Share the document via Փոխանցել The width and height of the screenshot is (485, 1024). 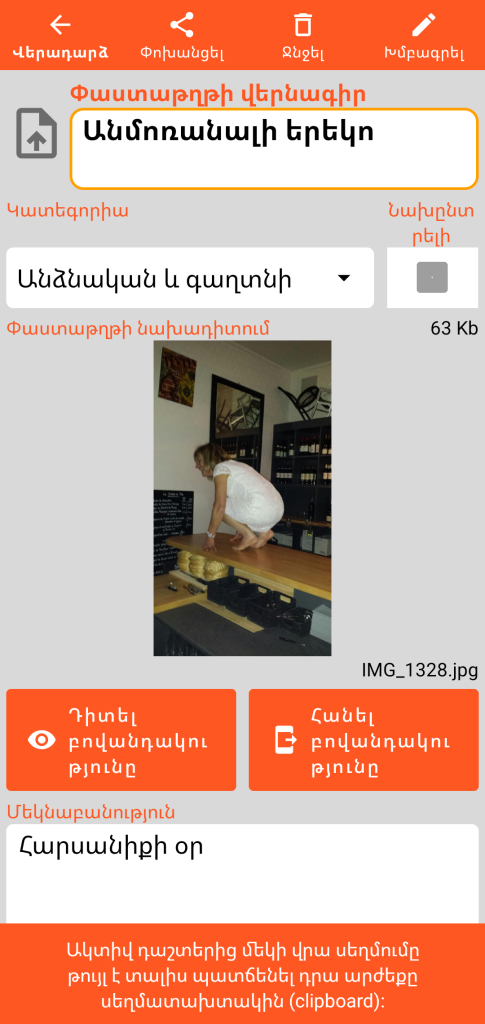coord(182,35)
